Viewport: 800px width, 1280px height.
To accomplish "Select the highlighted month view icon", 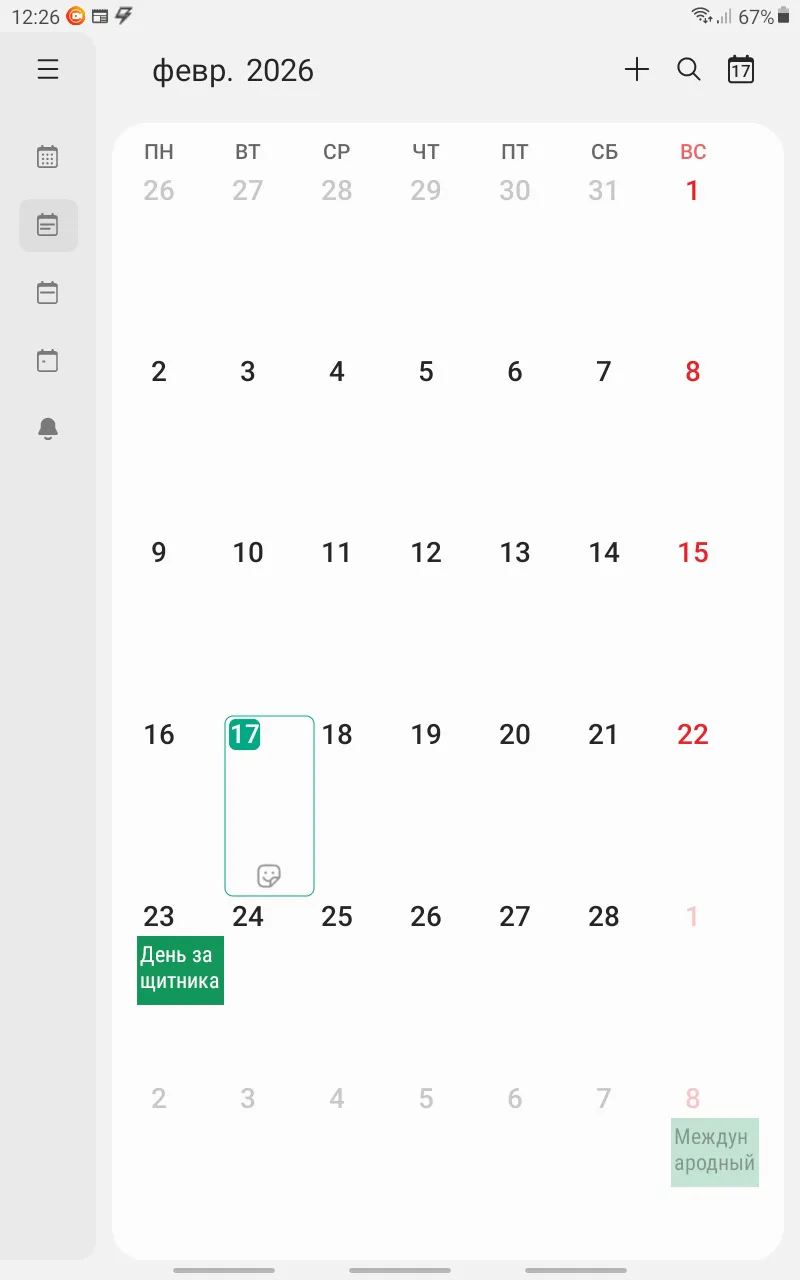I will 48,225.
